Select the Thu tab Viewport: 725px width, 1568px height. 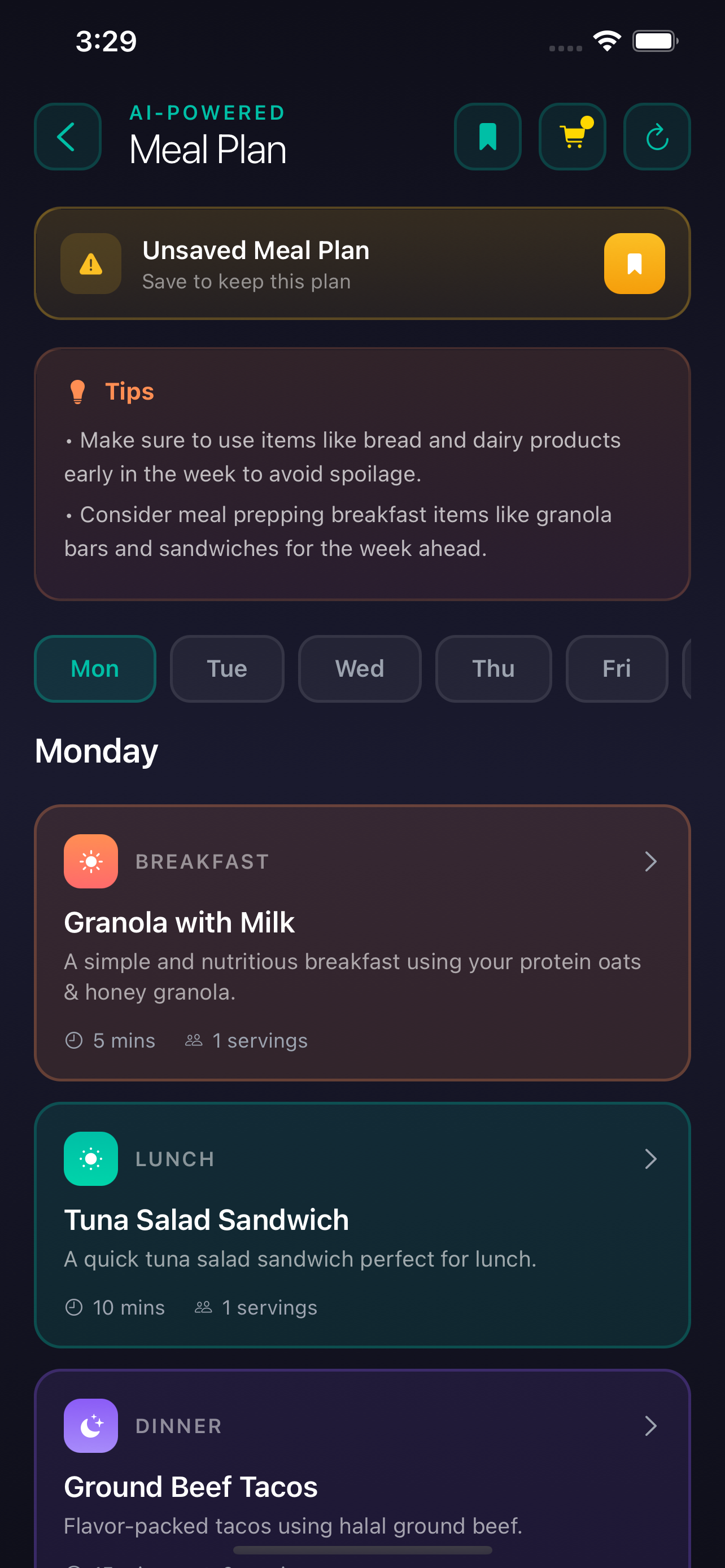(493, 668)
